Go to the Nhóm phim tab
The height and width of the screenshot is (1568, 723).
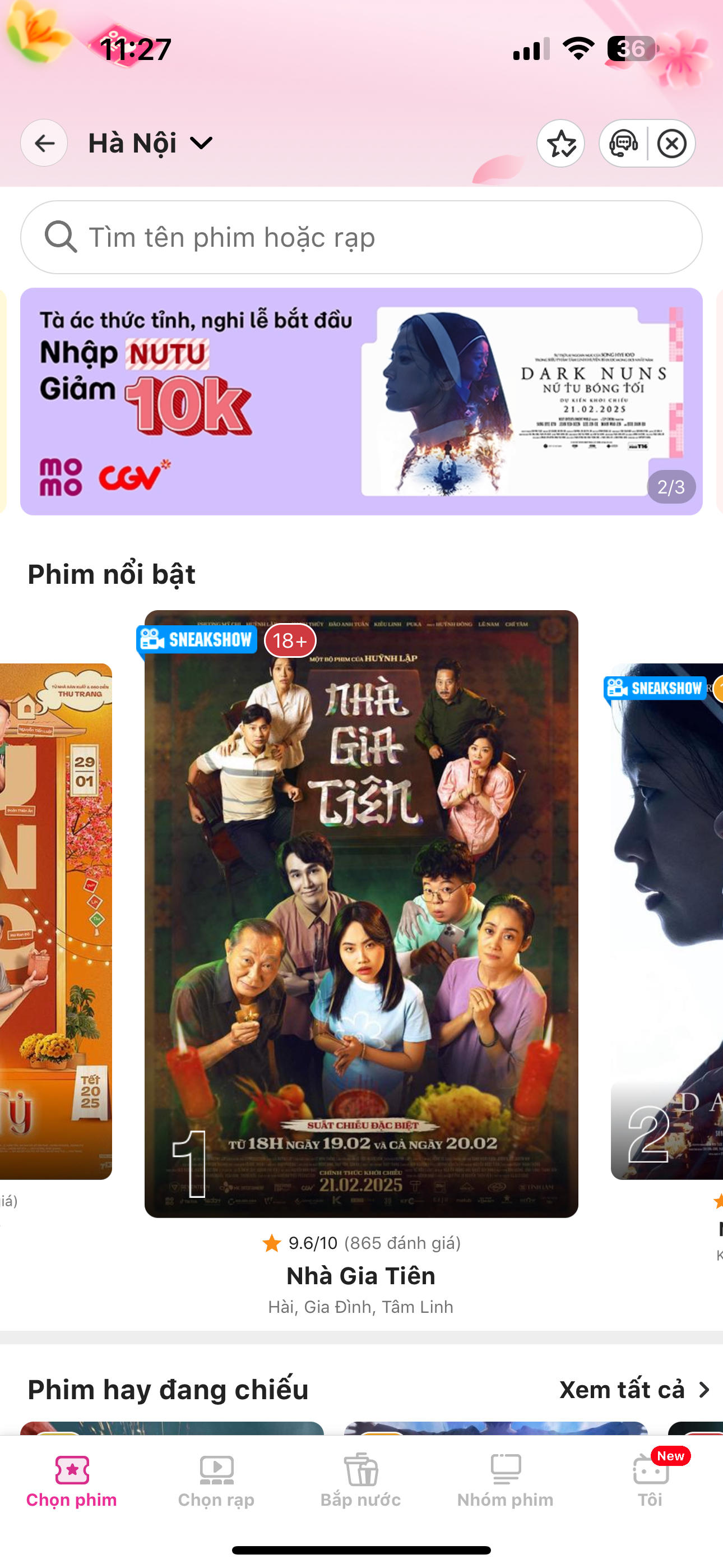click(x=505, y=1482)
